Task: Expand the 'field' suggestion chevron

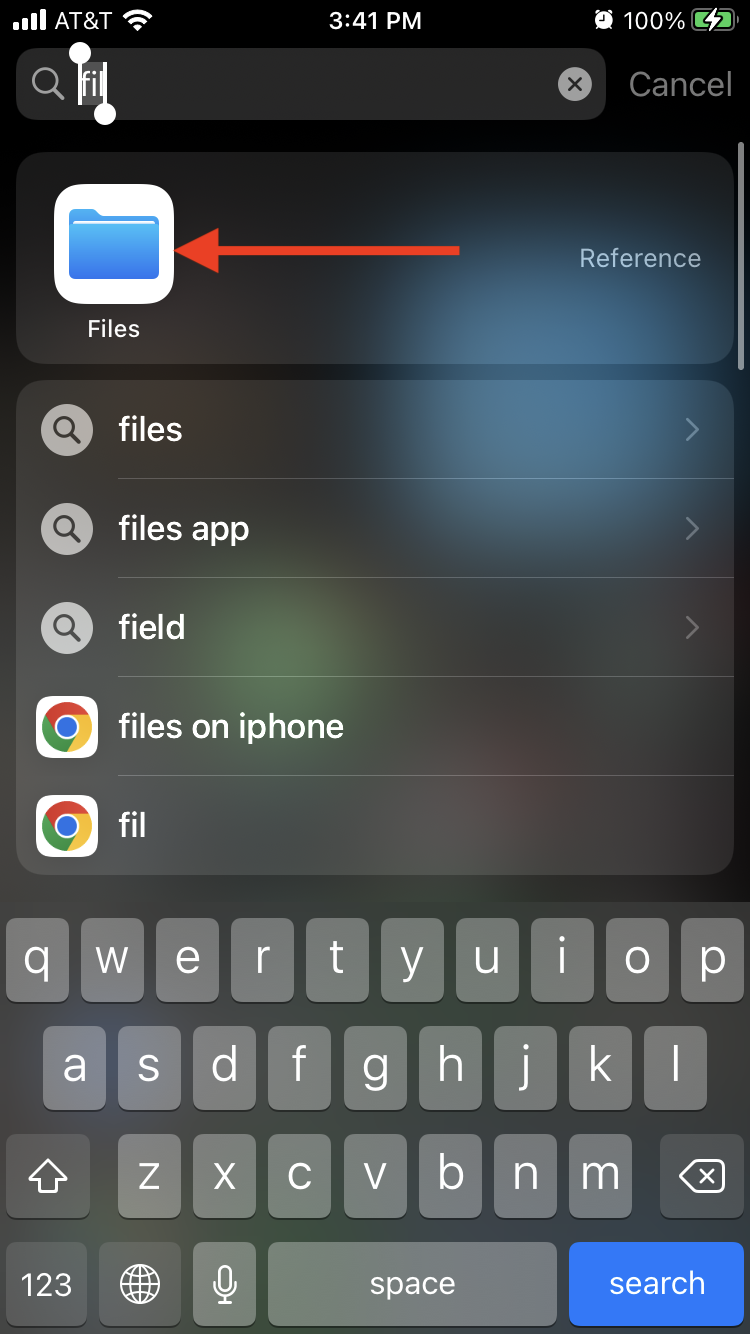Action: tap(692, 628)
